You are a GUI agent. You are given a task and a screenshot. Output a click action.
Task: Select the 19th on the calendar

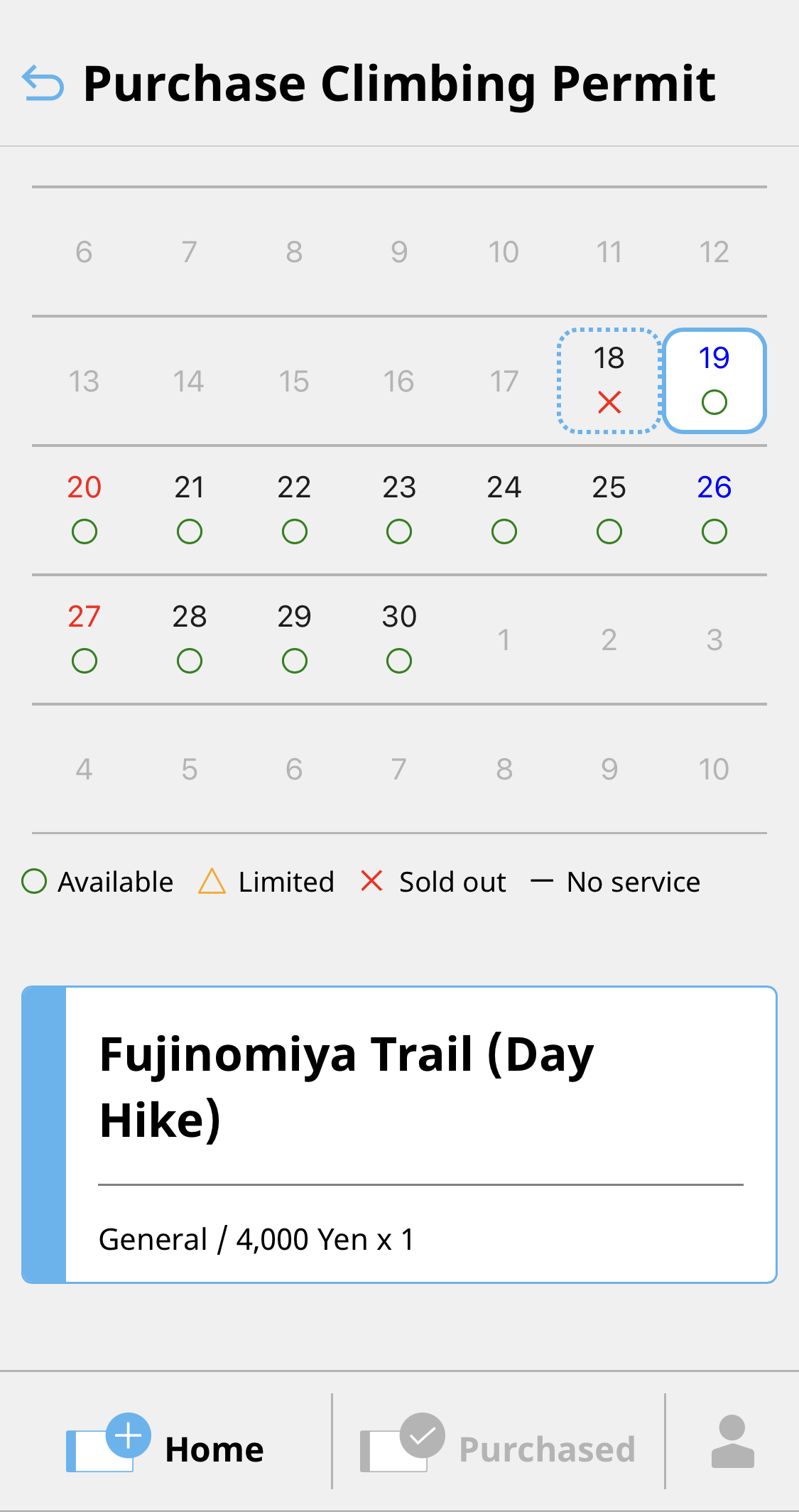[714, 381]
